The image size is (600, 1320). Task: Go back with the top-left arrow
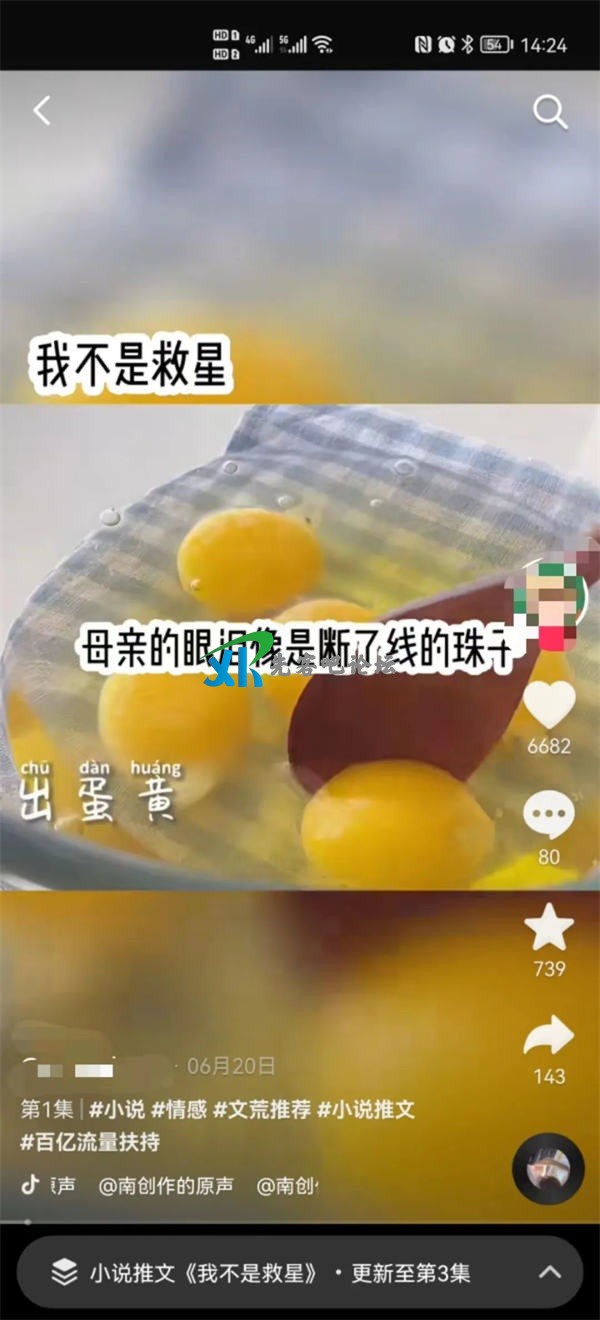pos(41,111)
